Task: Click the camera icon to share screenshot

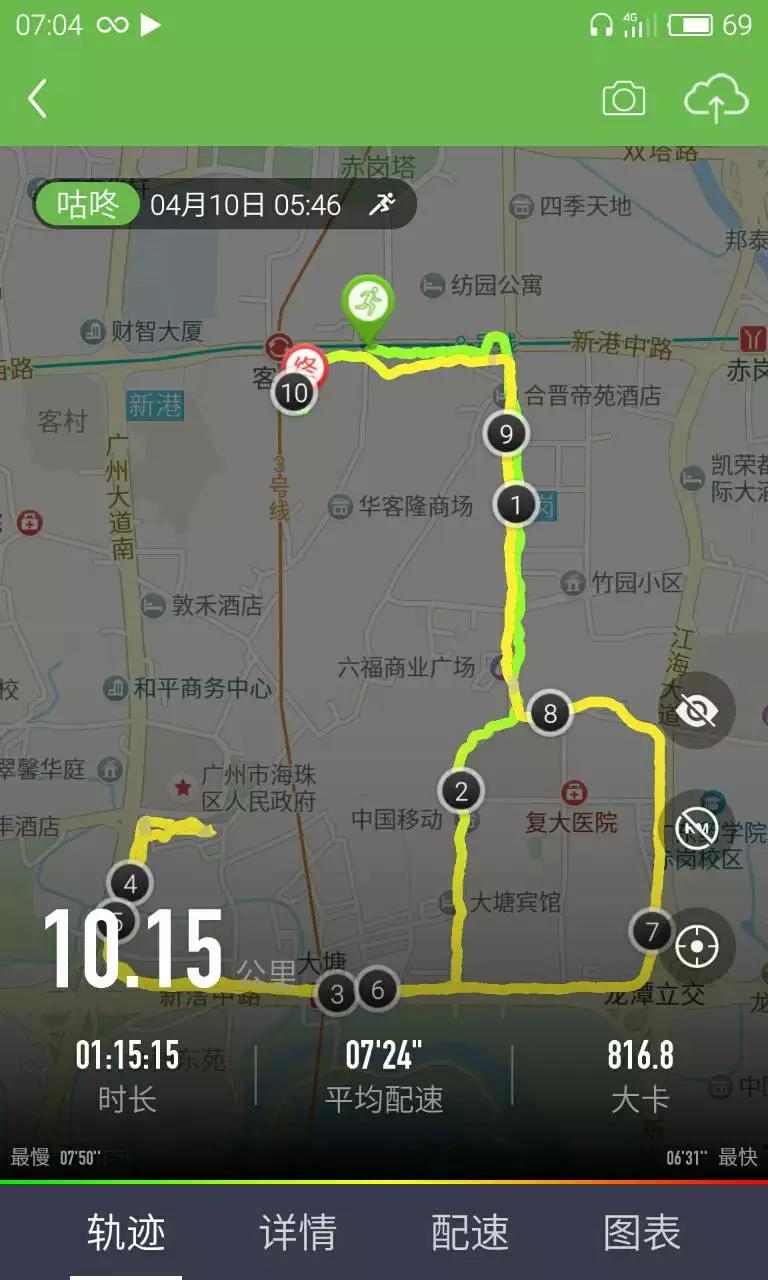Action: tap(624, 100)
